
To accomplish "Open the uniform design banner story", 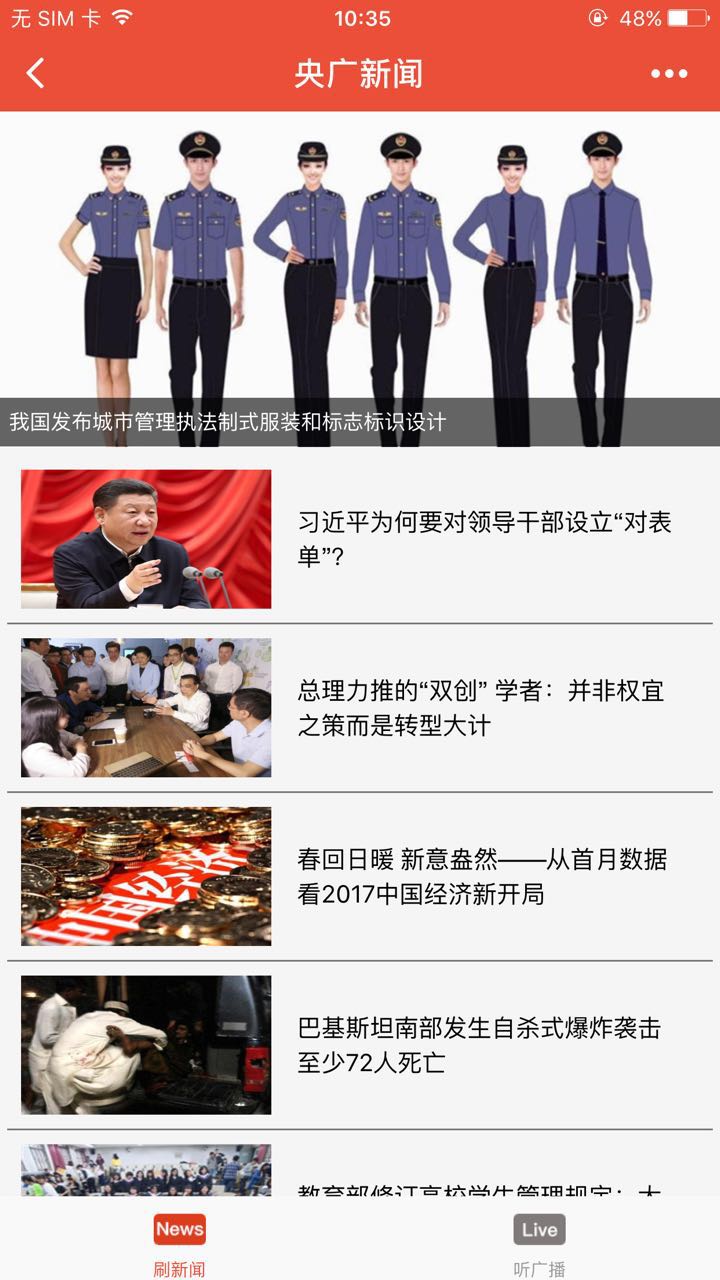I will pyautogui.click(x=360, y=280).
